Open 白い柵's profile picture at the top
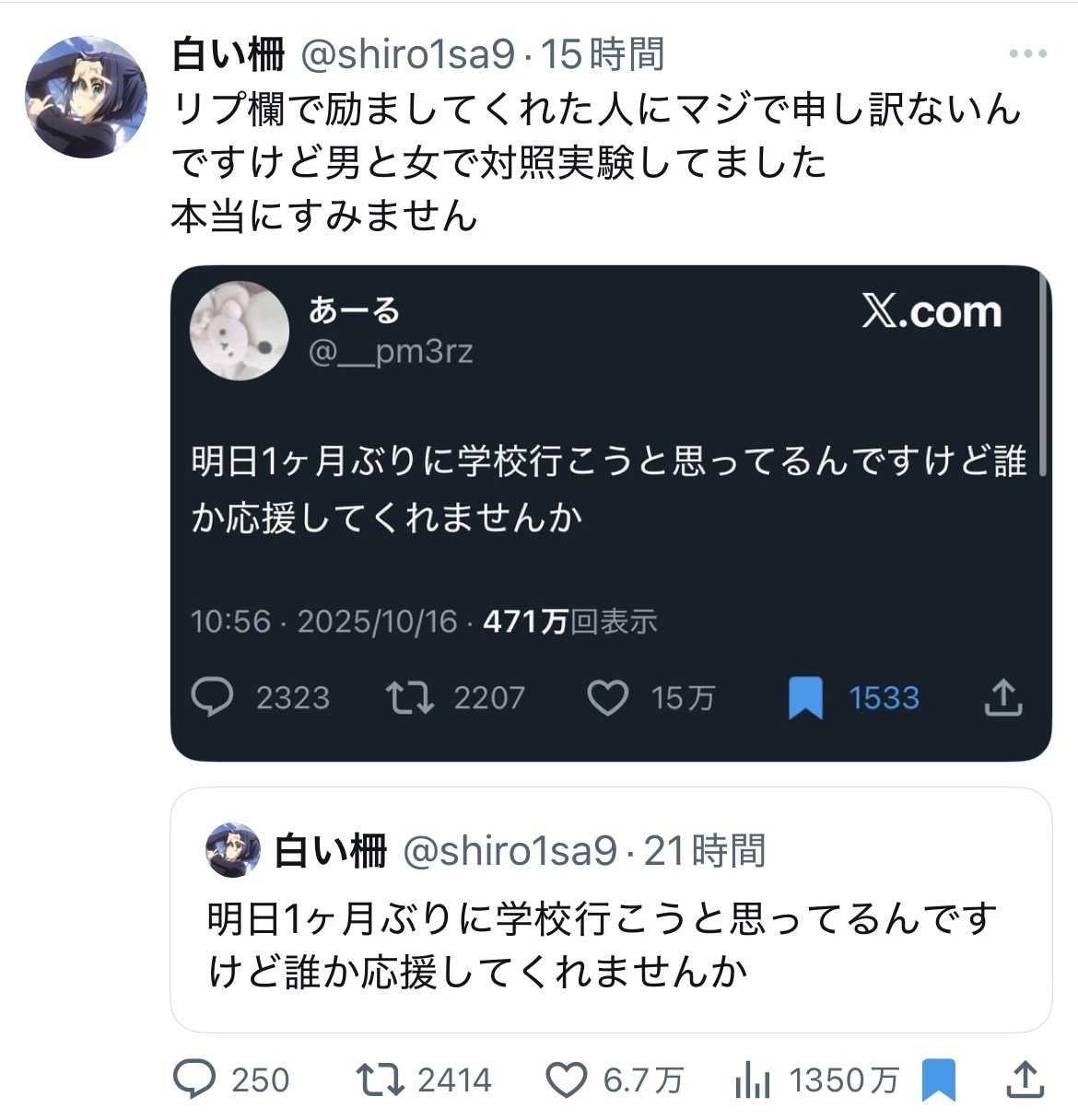 [86, 97]
